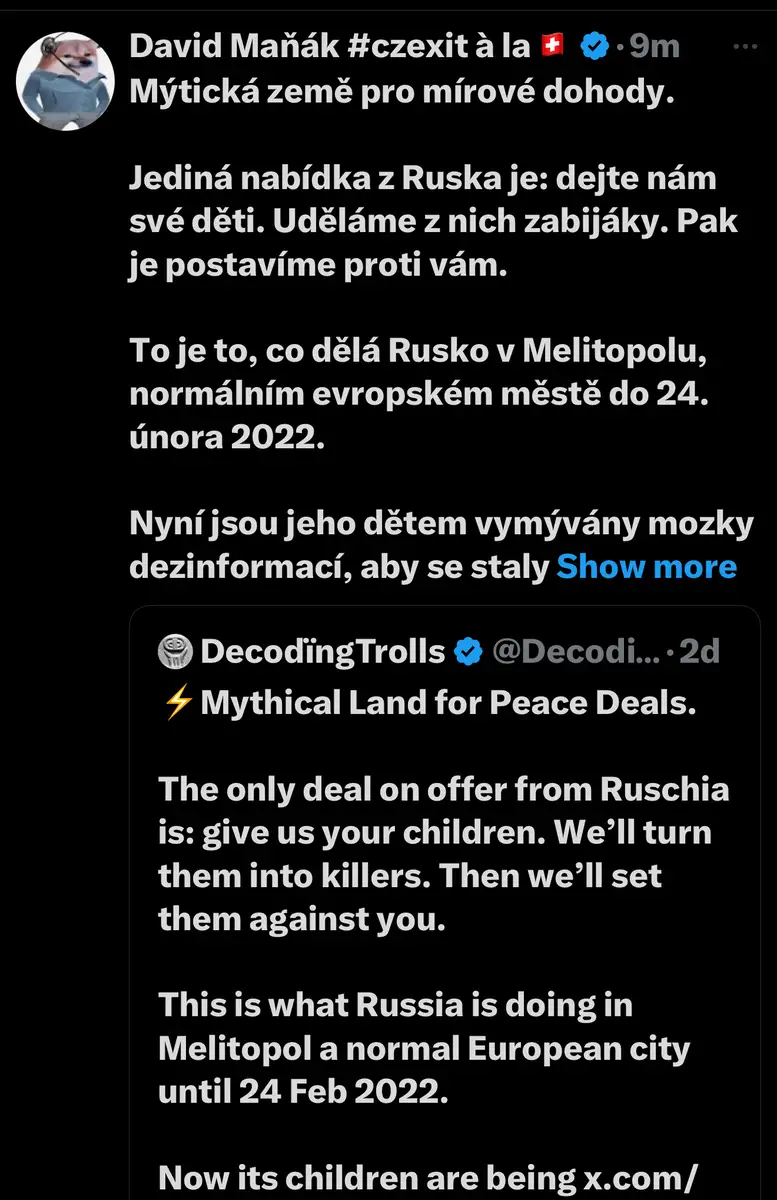Open the post's three-dot overflow menu
The width and height of the screenshot is (777, 1200).
click(745, 46)
